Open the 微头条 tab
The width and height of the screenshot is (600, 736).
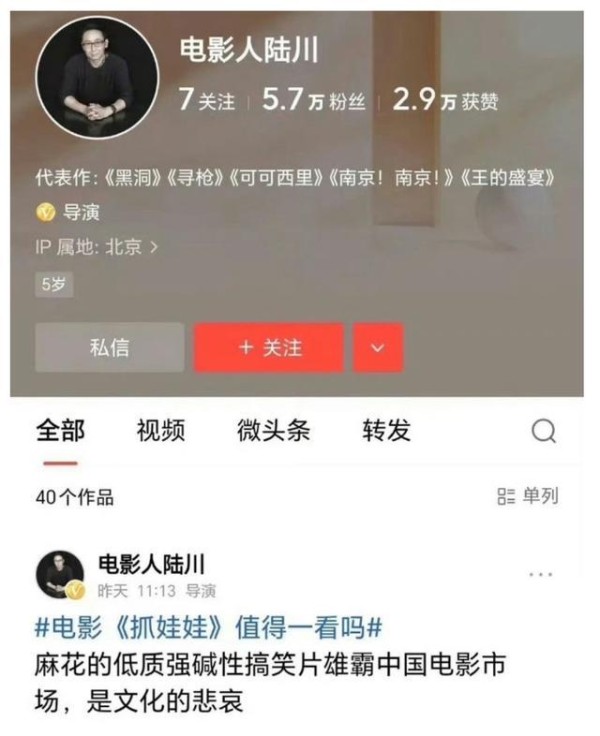click(x=273, y=430)
